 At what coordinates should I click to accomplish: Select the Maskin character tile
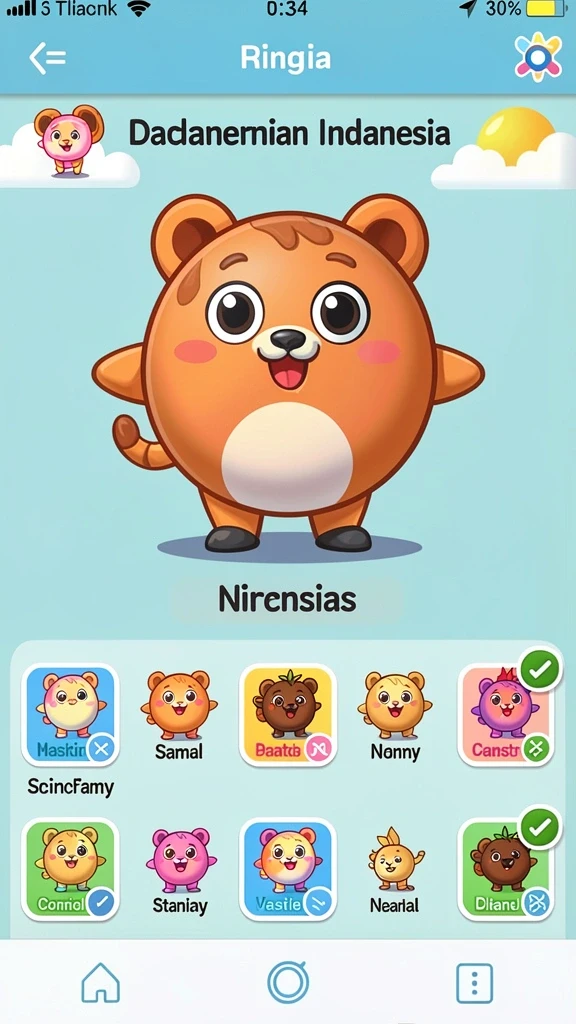point(71,714)
